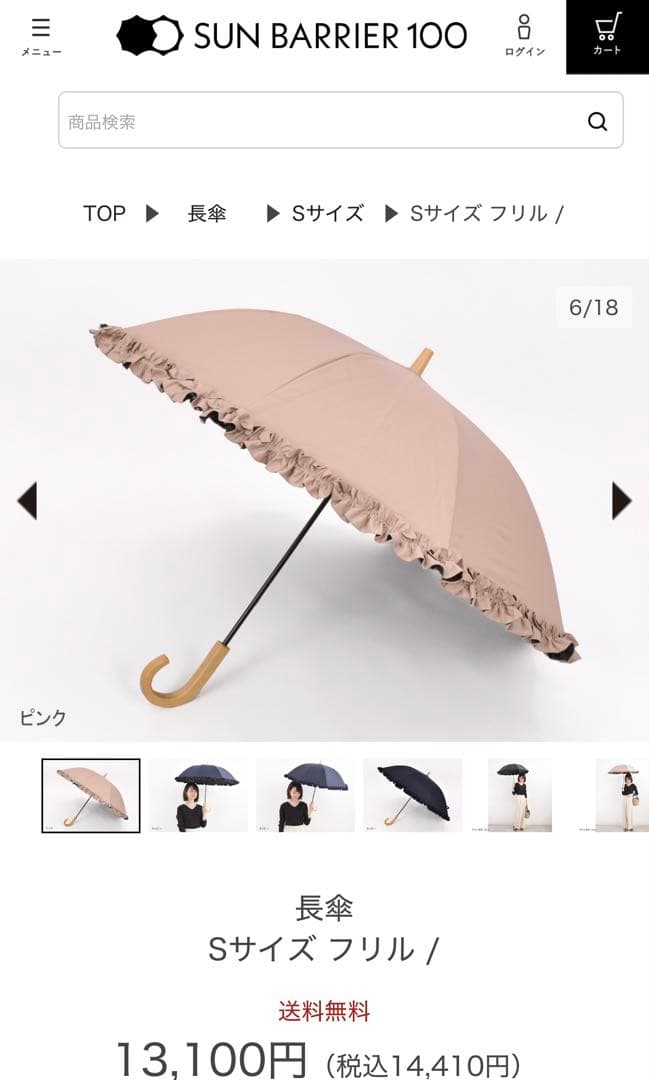Select the pink umbrella thumbnail

click(x=91, y=795)
